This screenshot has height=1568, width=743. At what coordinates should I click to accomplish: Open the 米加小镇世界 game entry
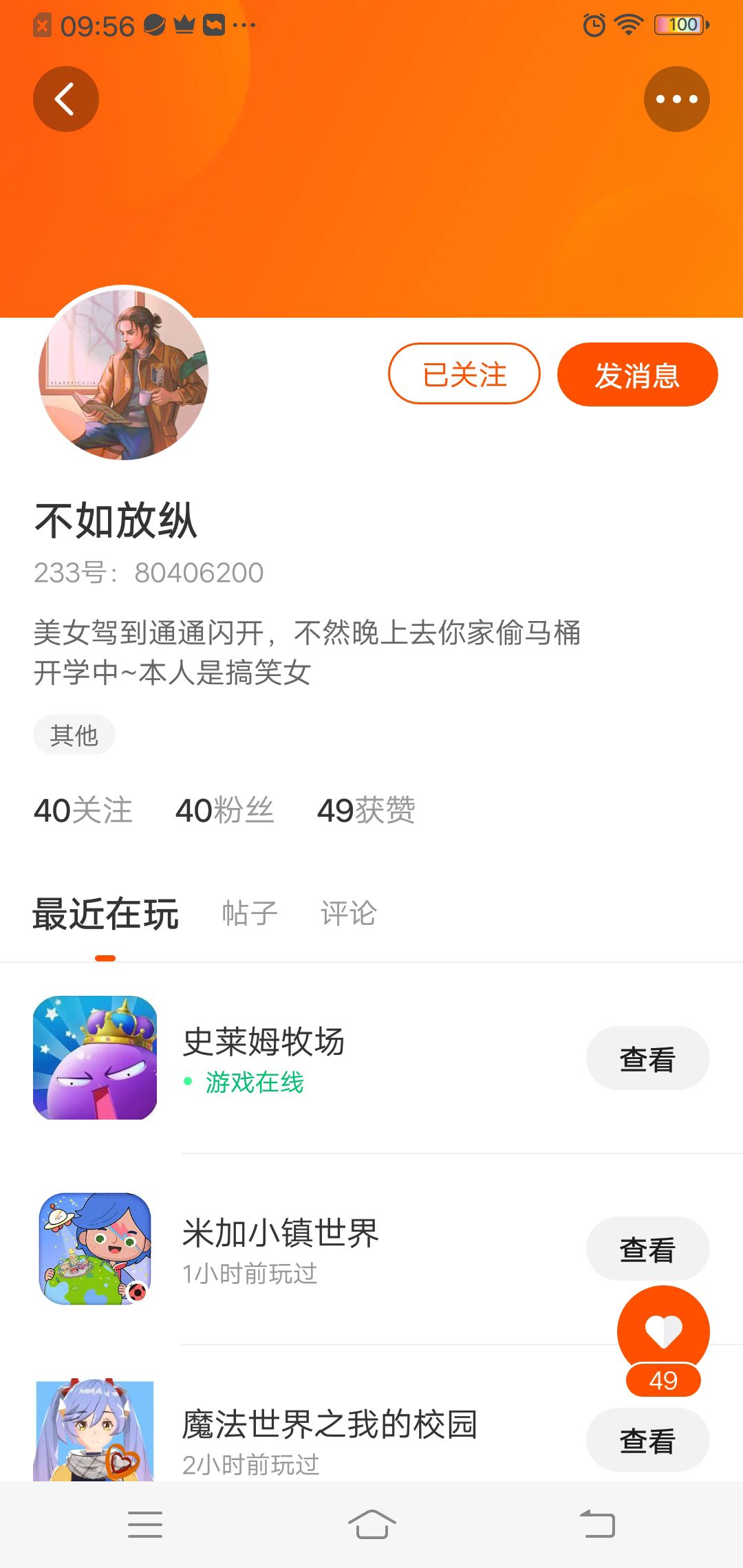pyautogui.click(x=371, y=1249)
